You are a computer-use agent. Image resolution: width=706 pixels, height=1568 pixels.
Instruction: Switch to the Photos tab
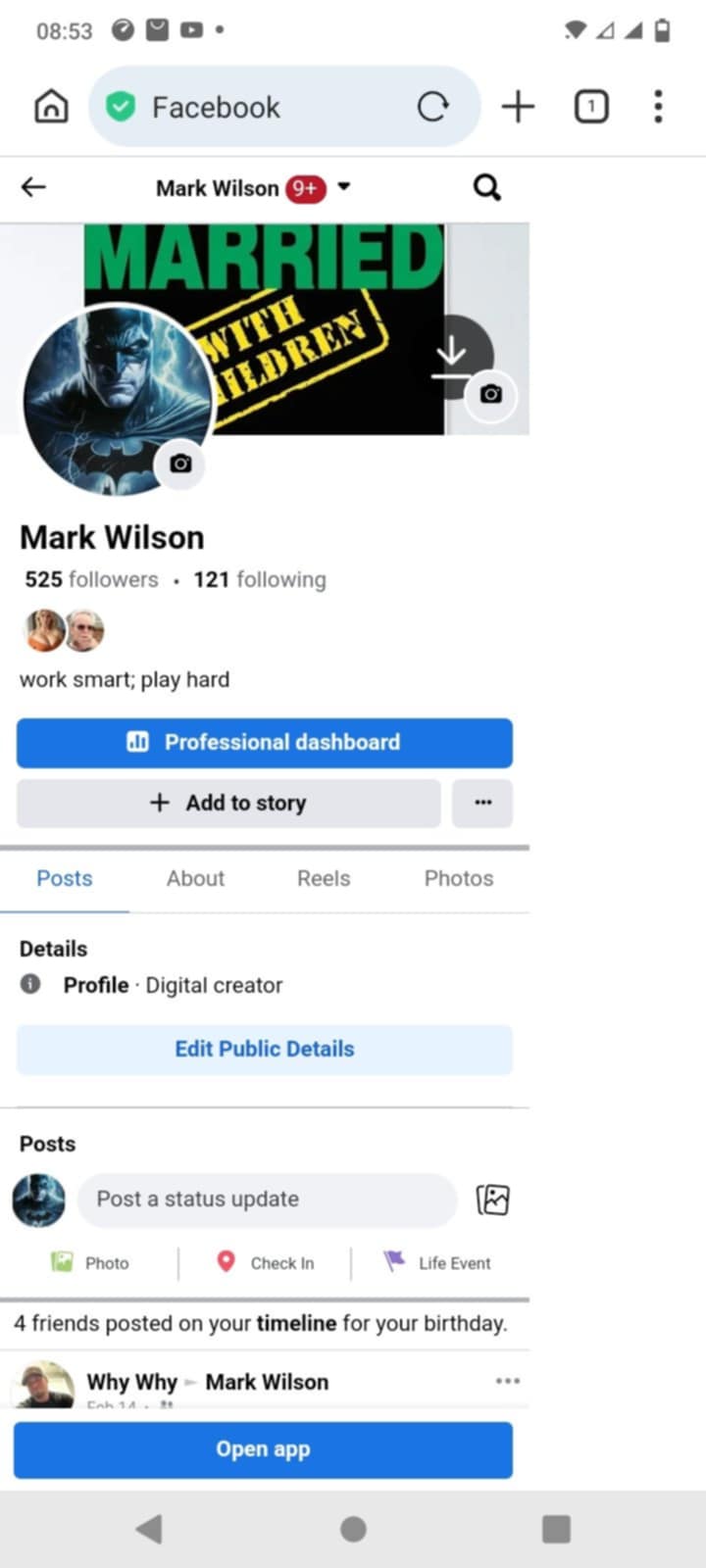(458, 878)
